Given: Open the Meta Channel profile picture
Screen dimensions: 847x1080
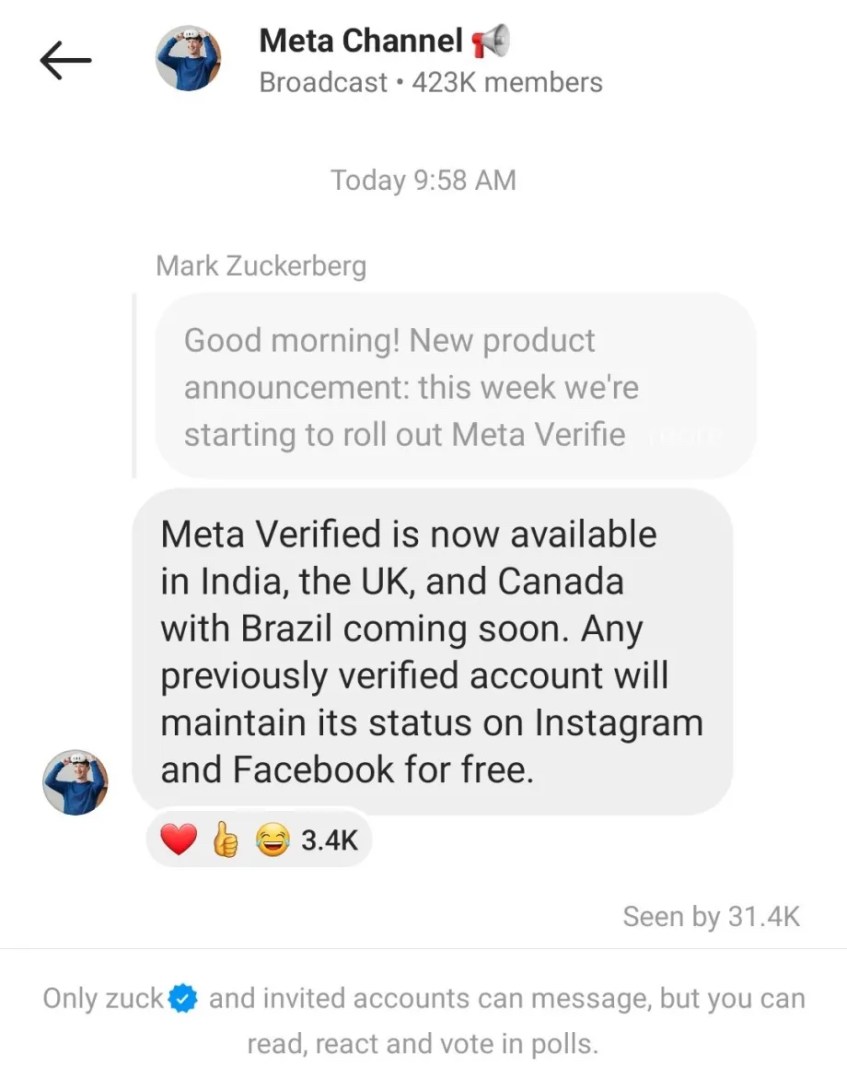Looking at the screenshot, I should (x=188, y=58).
